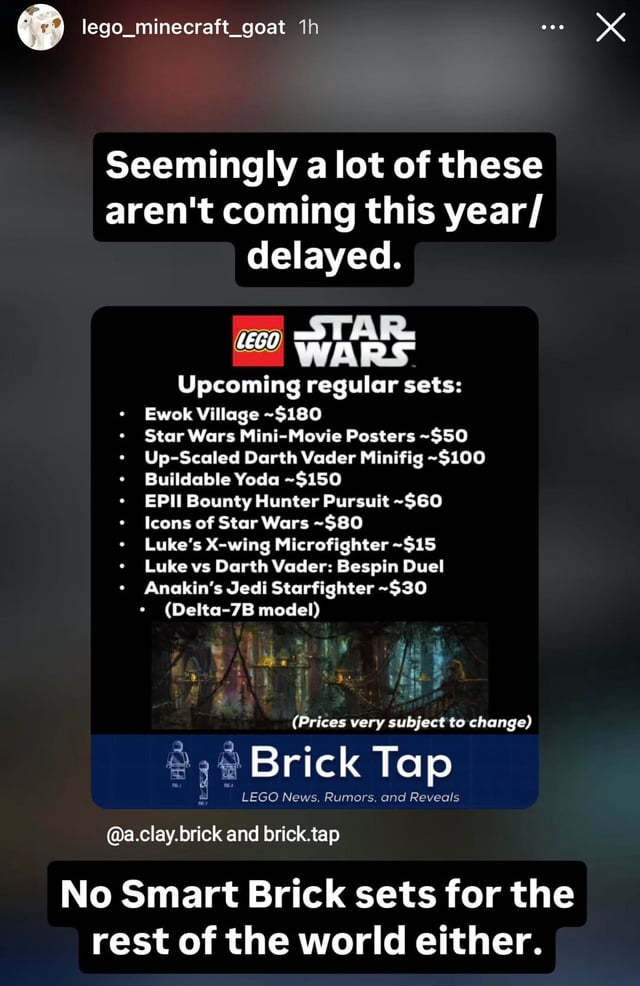
Task: Open the three-dot options menu
Action: pos(551,27)
